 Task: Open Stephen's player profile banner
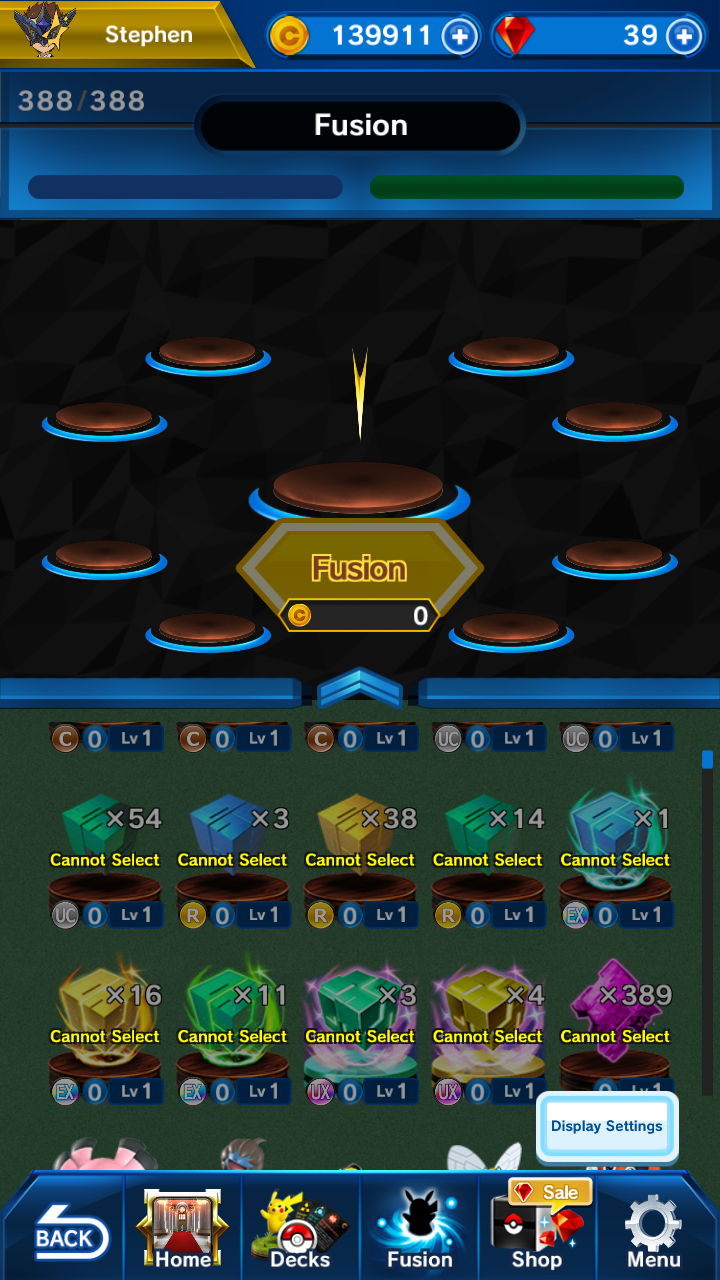(125, 34)
